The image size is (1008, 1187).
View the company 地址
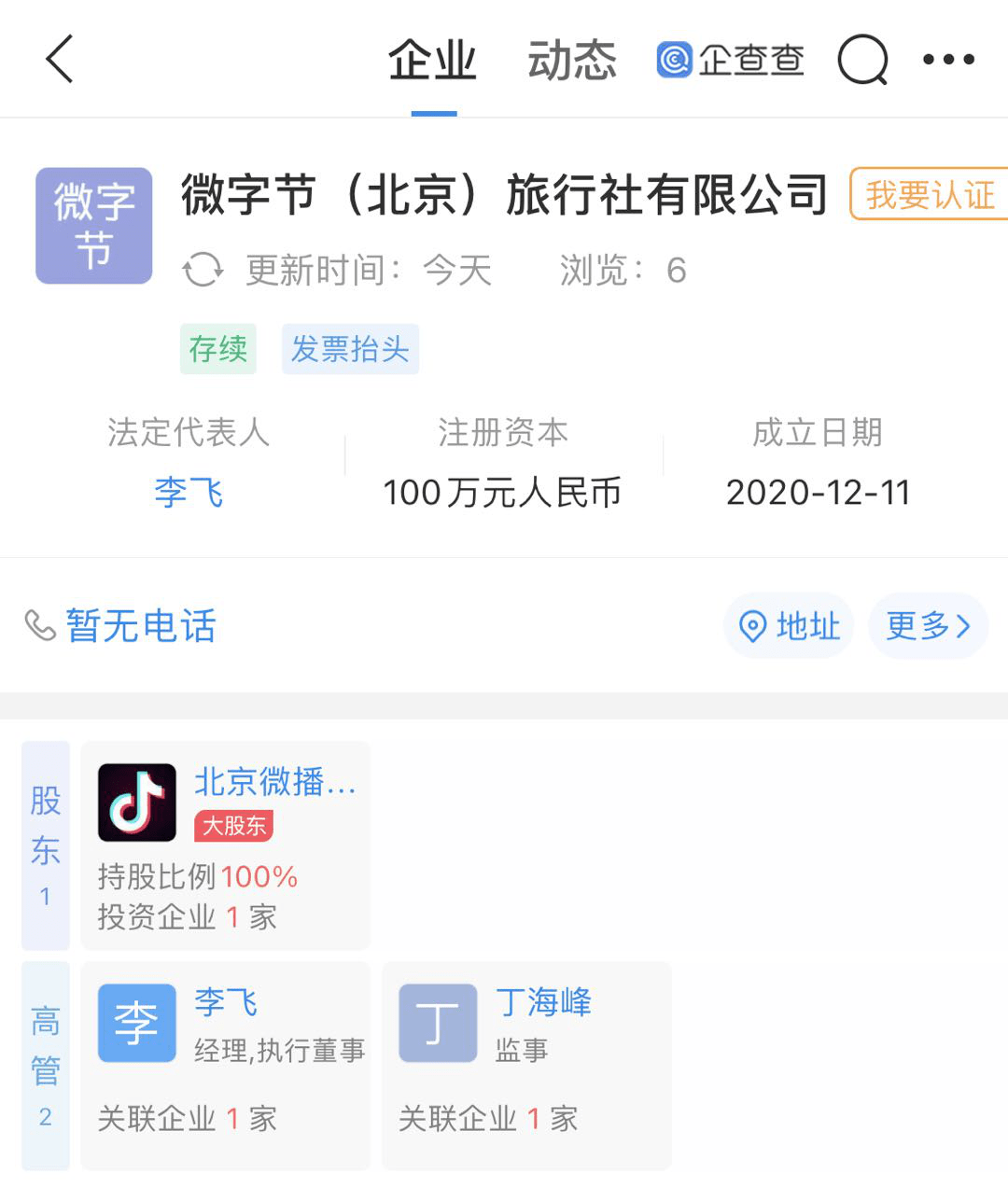pyautogui.click(x=790, y=625)
